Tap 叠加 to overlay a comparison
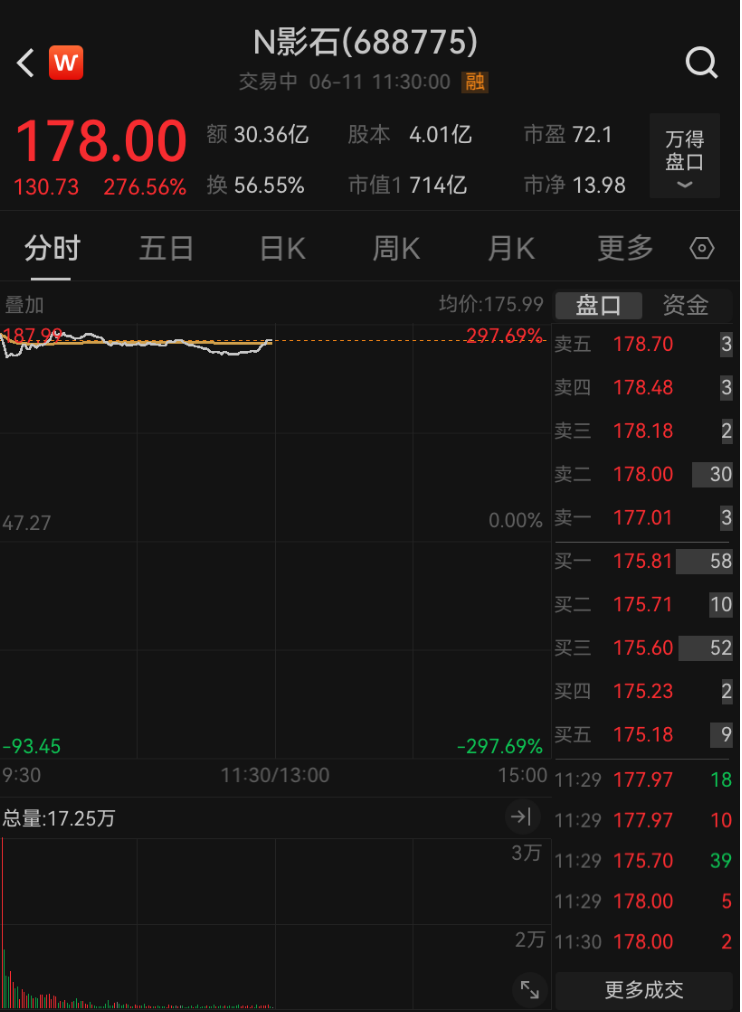Viewport: 742px width, 1012px height. pyautogui.click(x=24, y=305)
